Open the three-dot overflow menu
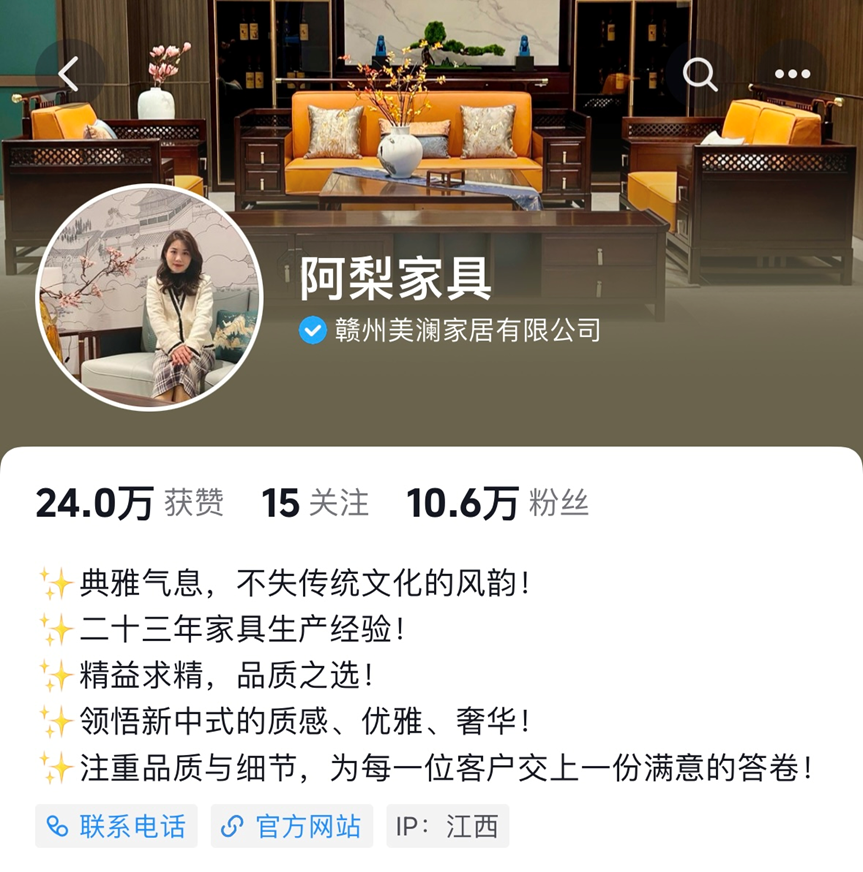Screen dimensions: 863x872 [792, 73]
